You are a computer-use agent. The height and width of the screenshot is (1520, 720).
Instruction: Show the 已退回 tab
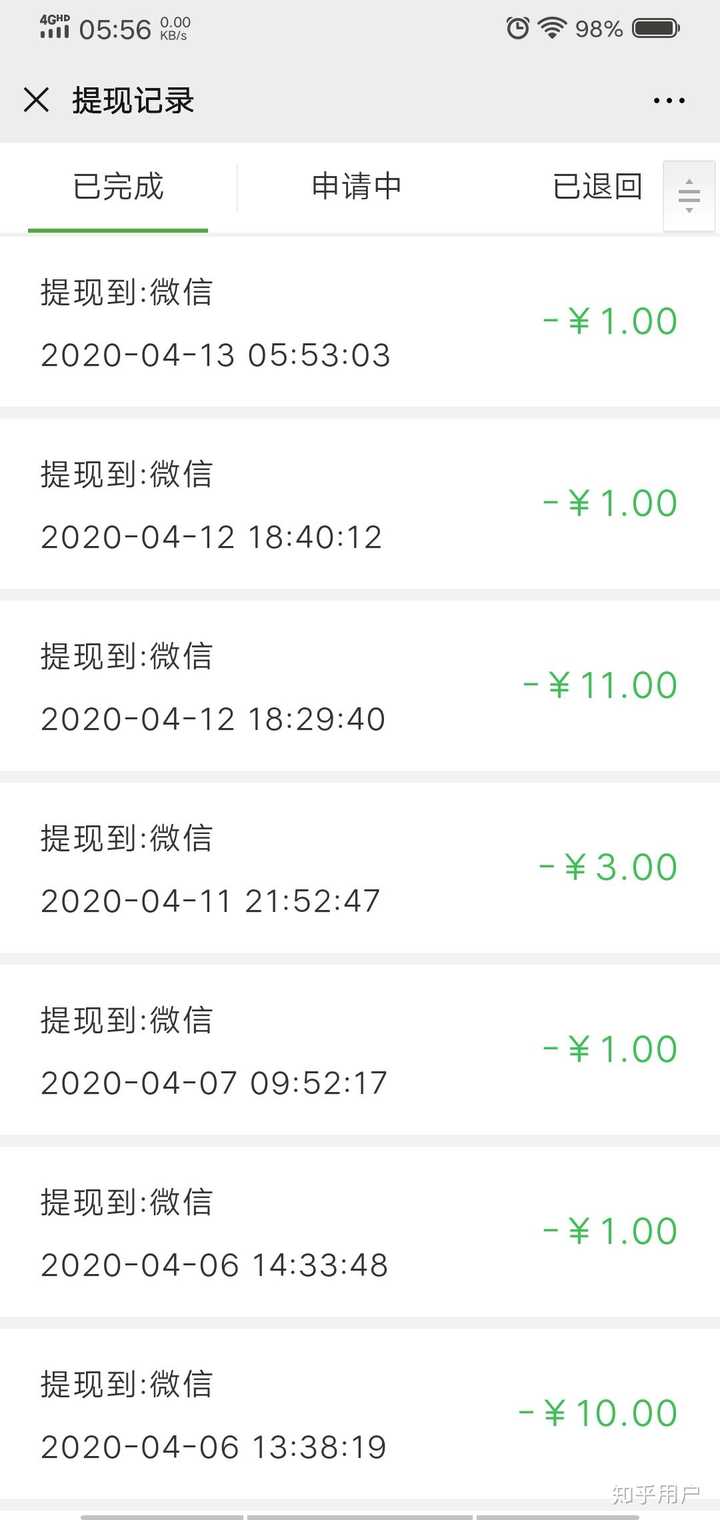597,187
